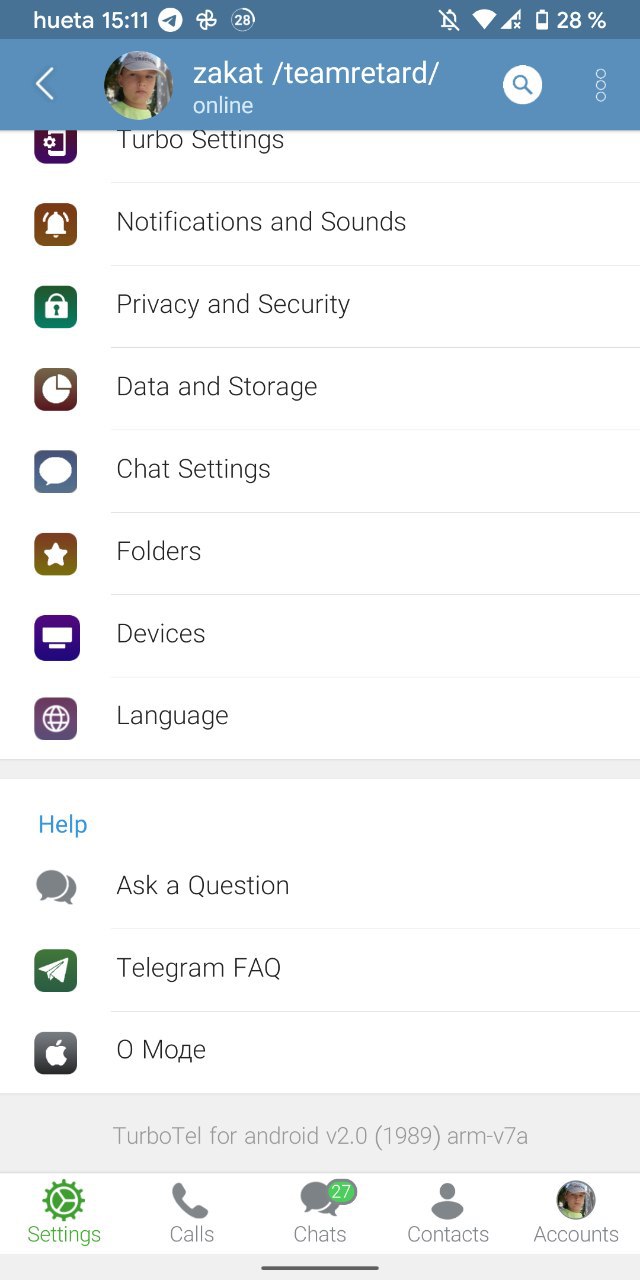Open the О Моде row
Image resolution: width=640 pixels, height=1280 pixels.
click(x=320, y=1052)
